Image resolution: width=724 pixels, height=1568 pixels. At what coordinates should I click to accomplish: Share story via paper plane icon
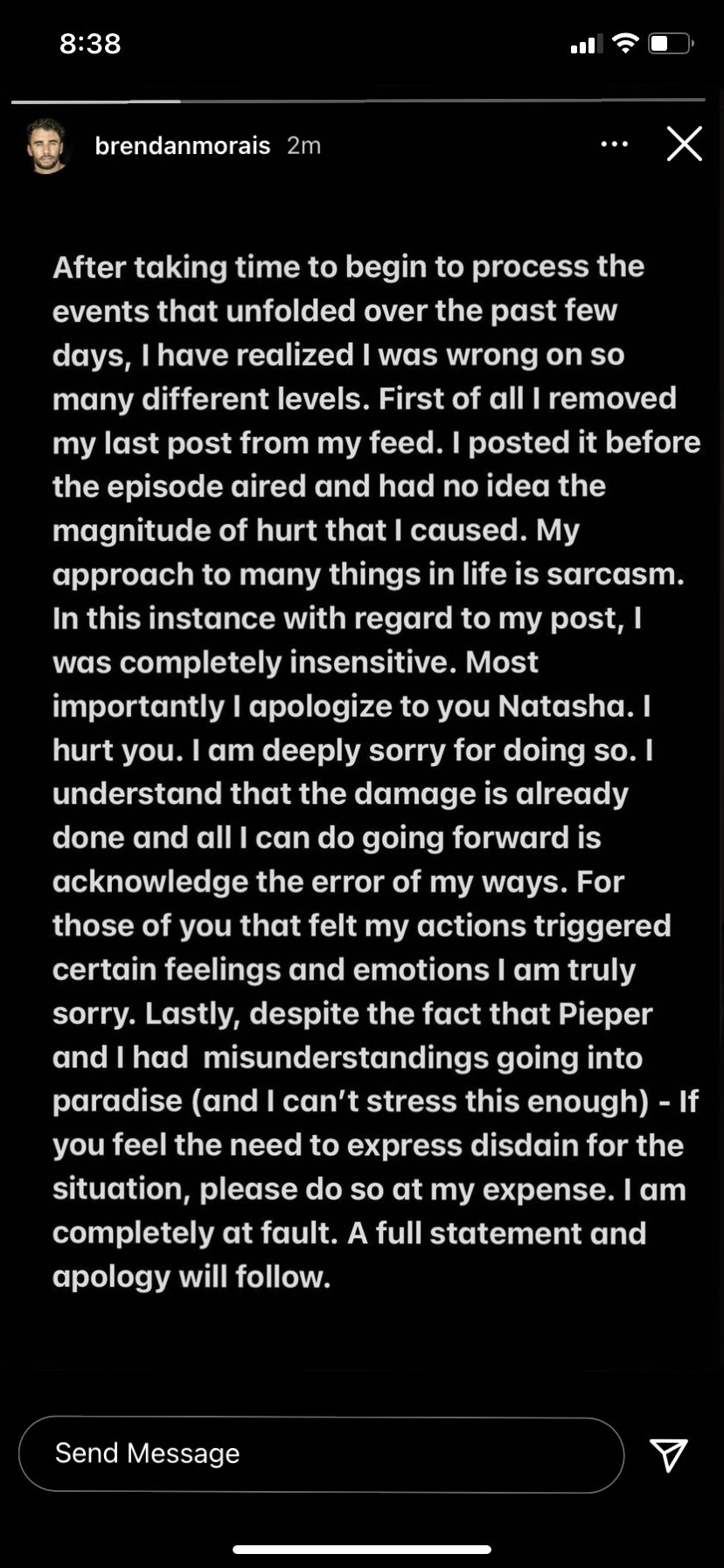coord(669,1453)
